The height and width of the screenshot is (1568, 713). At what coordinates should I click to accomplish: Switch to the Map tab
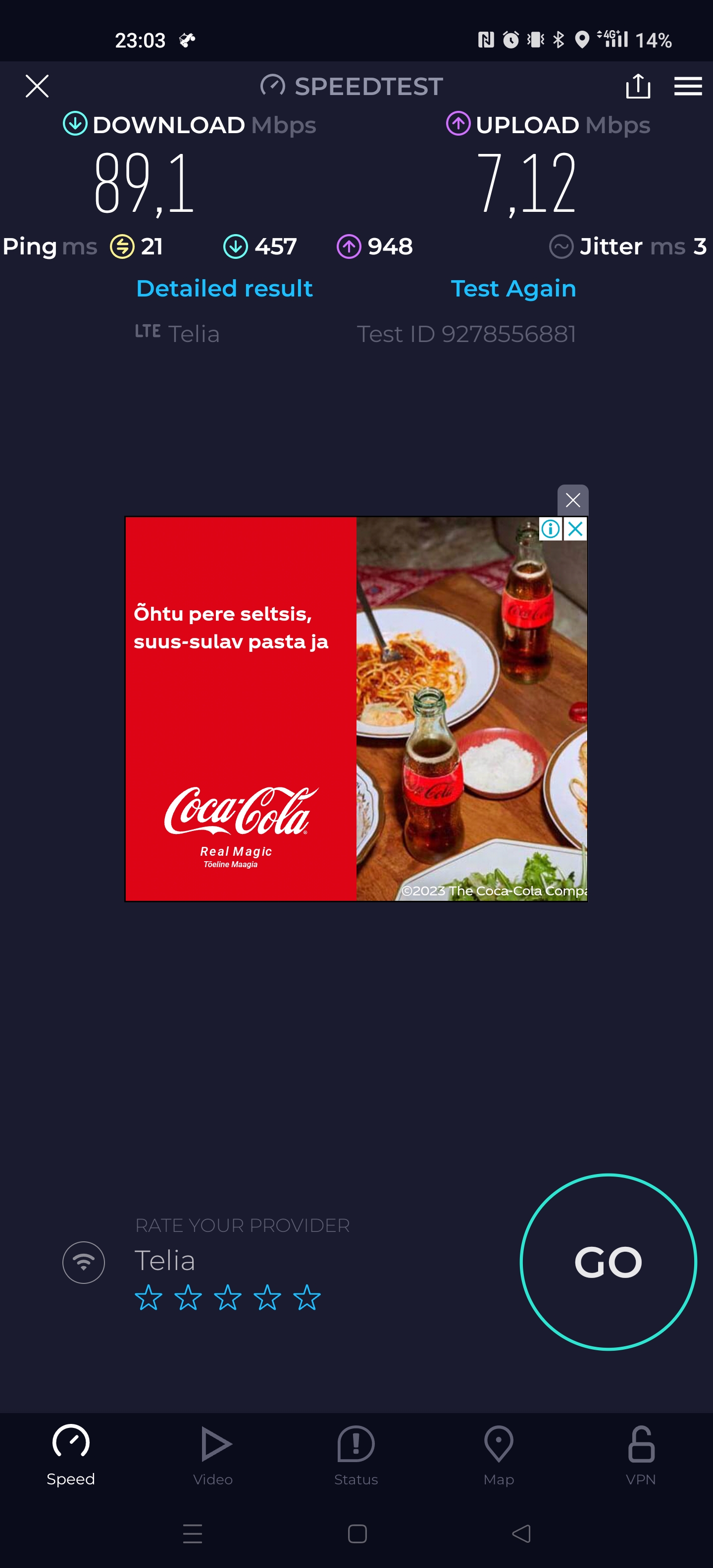tap(499, 1455)
